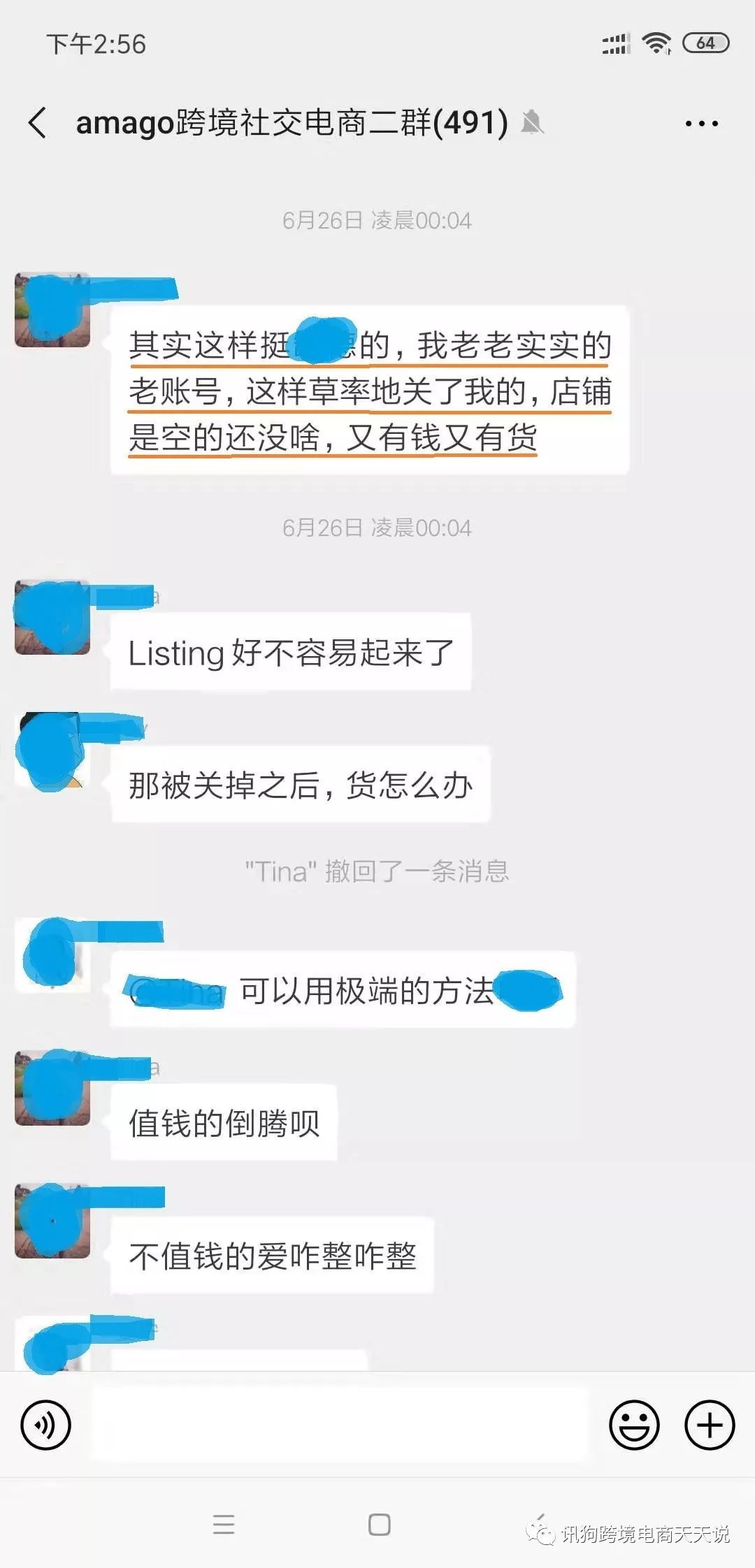Image resolution: width=755 pixels, height=1568 pixels.
Task: Open avatar beside "那被关掉之后,货怎么办" message
Action: tap(52, 750)
